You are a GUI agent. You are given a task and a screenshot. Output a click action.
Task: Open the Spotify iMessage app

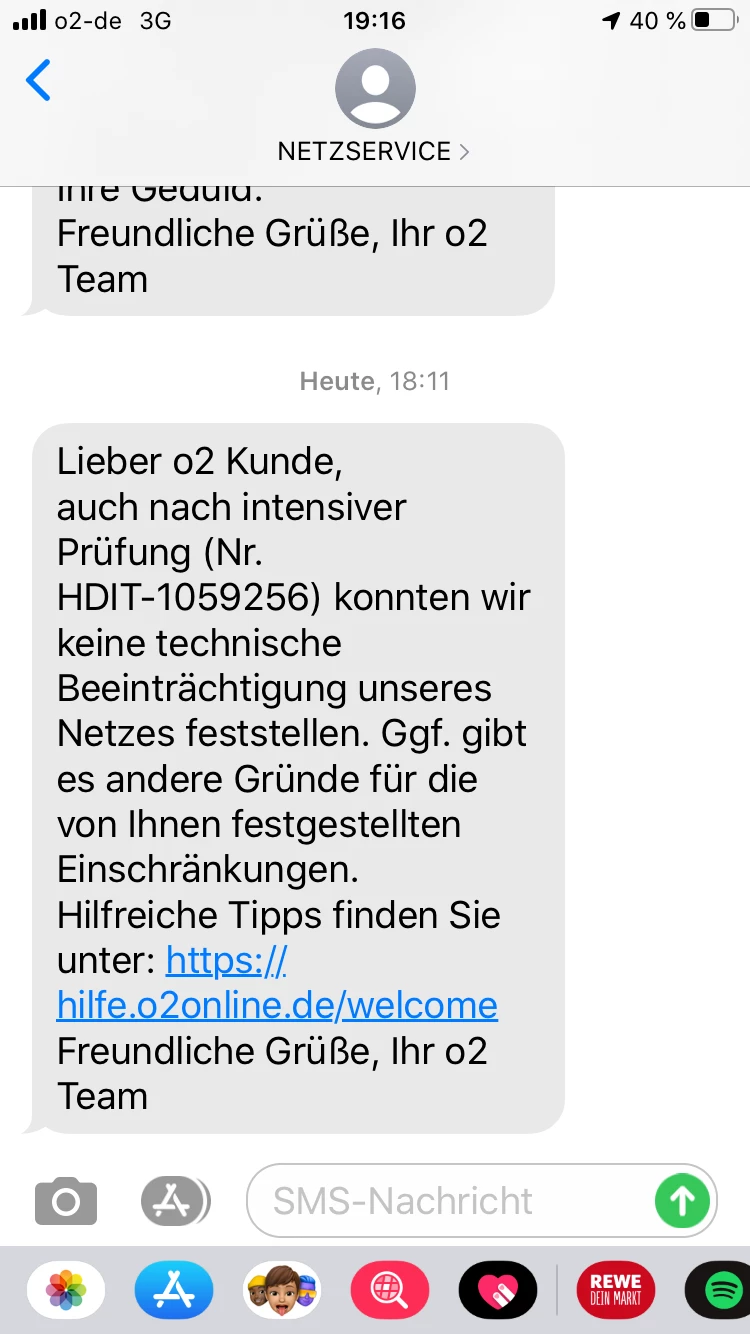tap(722, 1291)
